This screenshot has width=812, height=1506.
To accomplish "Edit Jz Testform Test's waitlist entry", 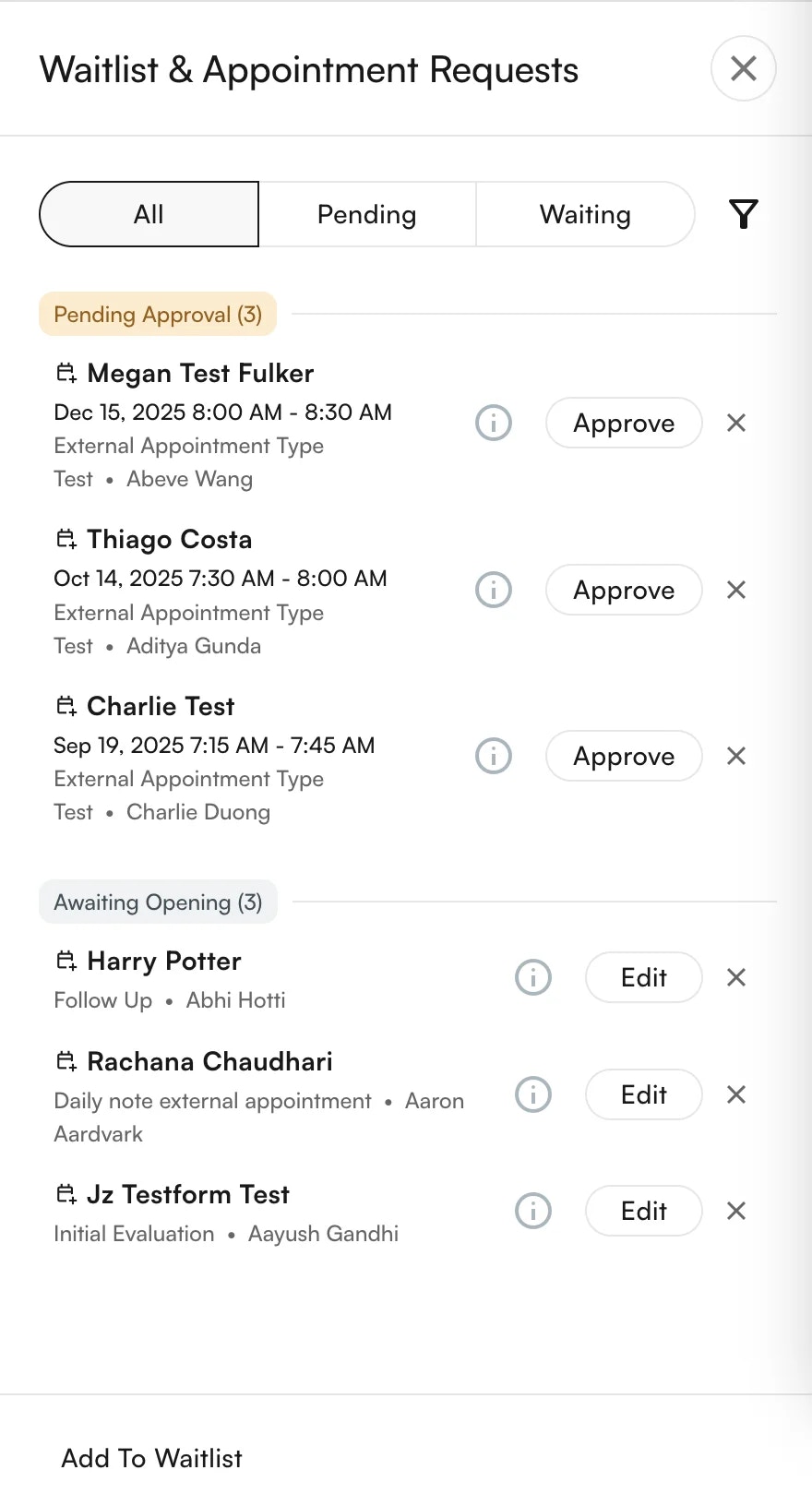I will (643, 1211).
